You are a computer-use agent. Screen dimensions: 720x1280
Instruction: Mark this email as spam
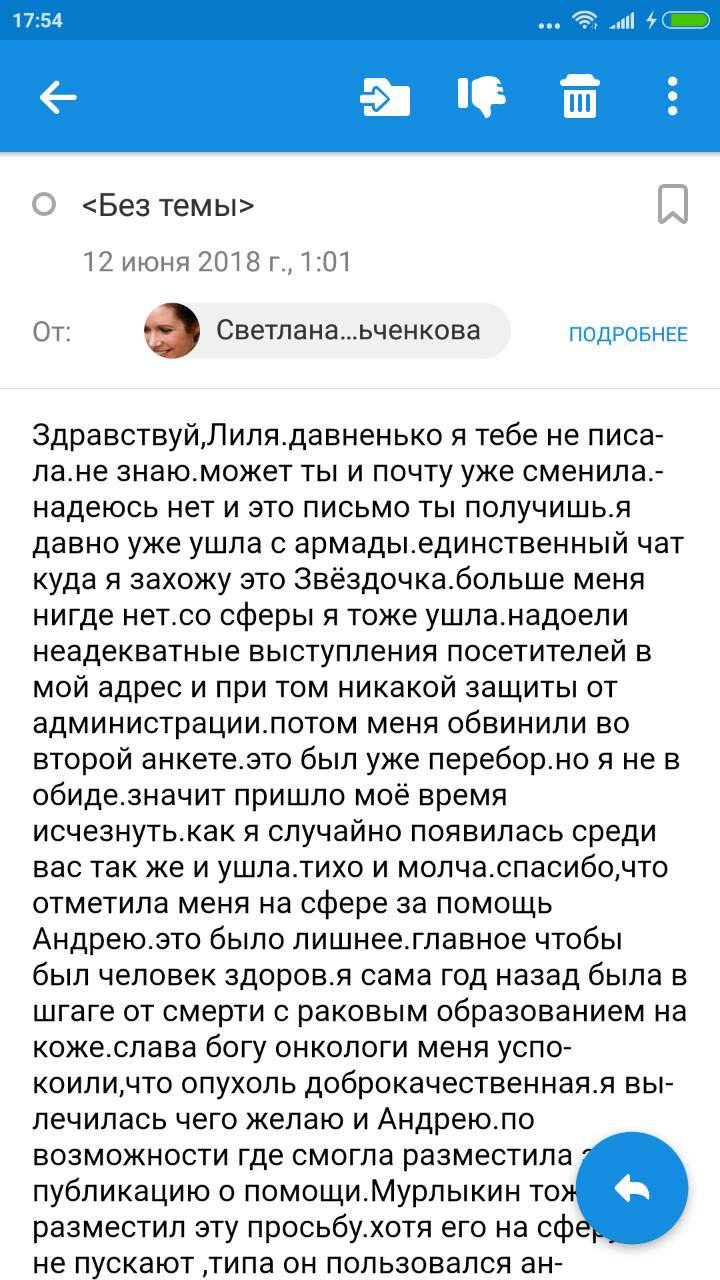coord(481,97)
